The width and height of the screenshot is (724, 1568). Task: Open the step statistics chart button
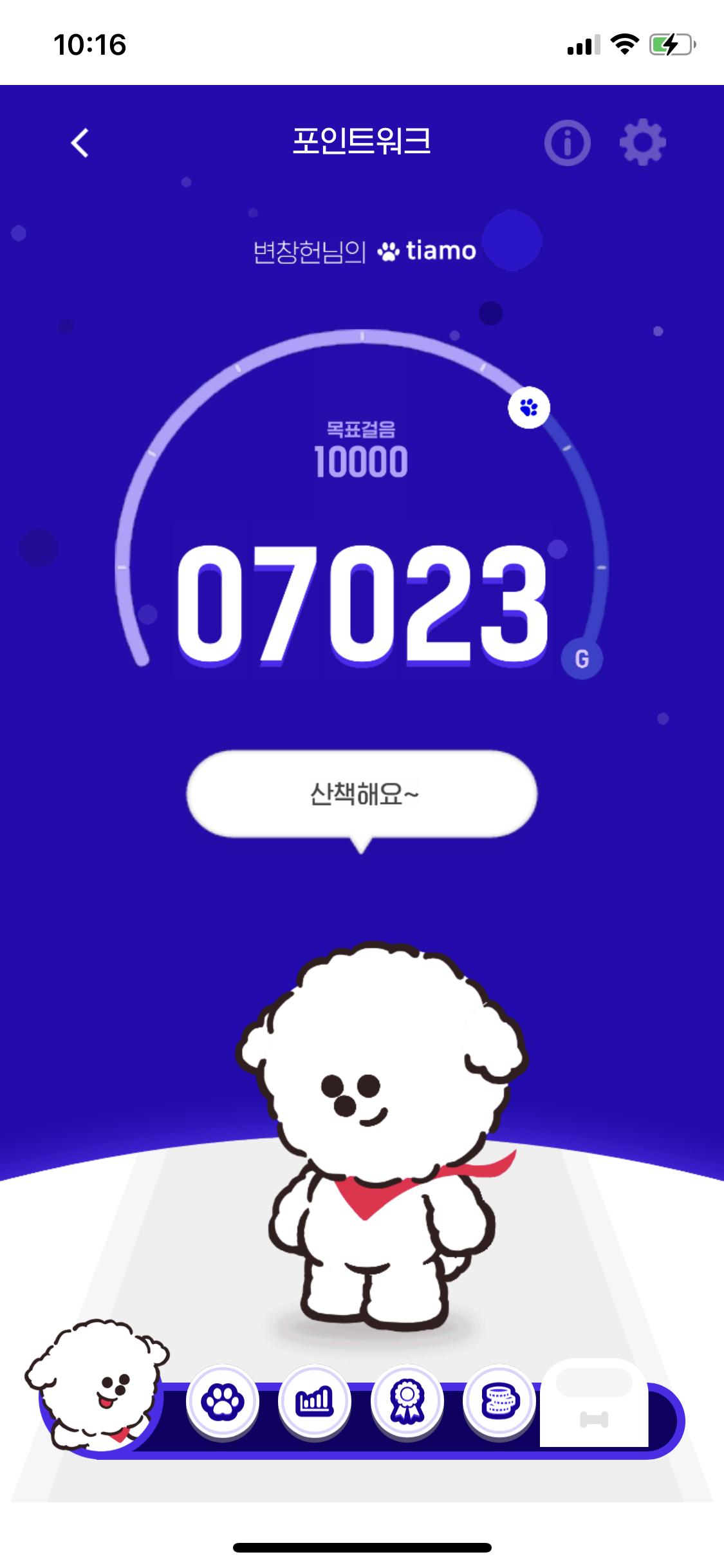(x=315, y=1401)
